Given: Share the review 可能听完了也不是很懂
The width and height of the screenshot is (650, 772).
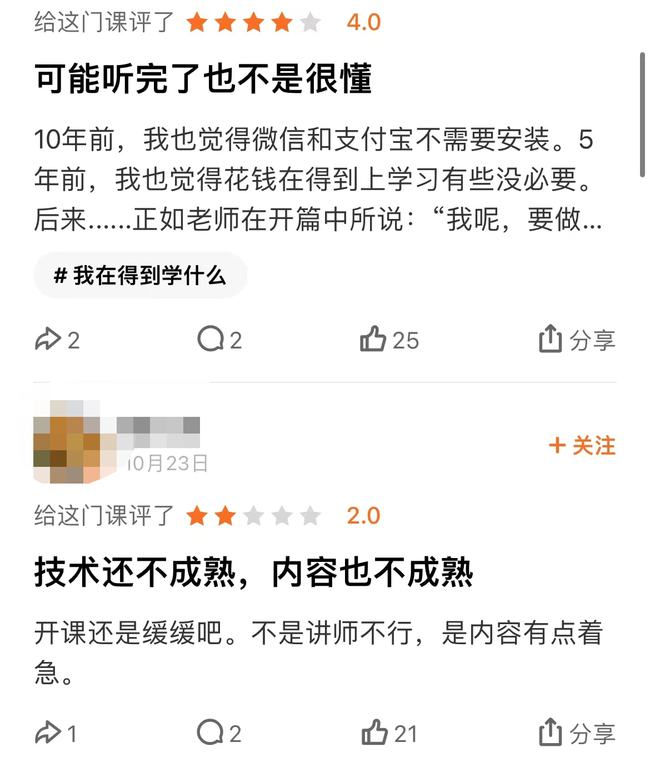Looking at the screenshot, I should 577,340.
